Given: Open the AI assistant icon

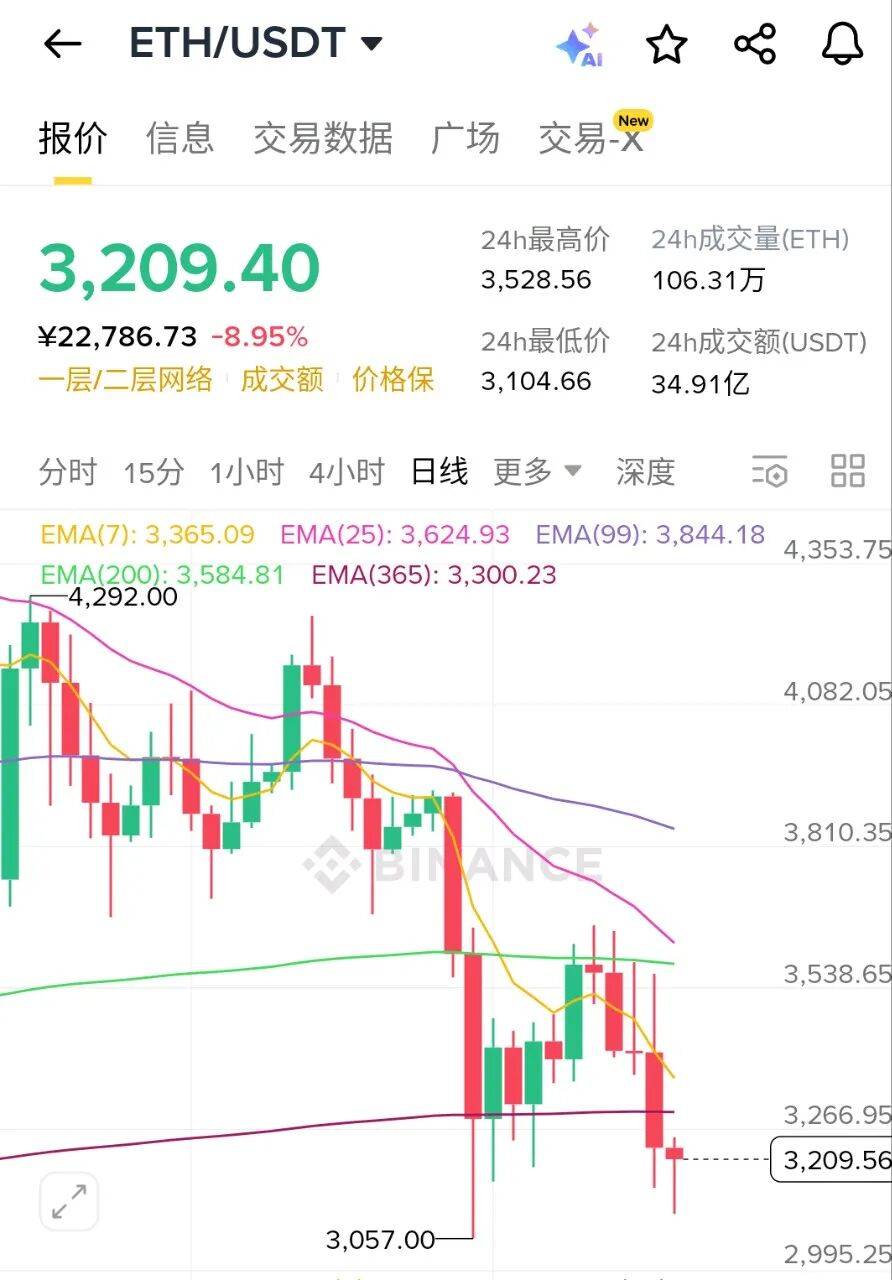Looking at the screenshot, I should (x=579, y=45).
